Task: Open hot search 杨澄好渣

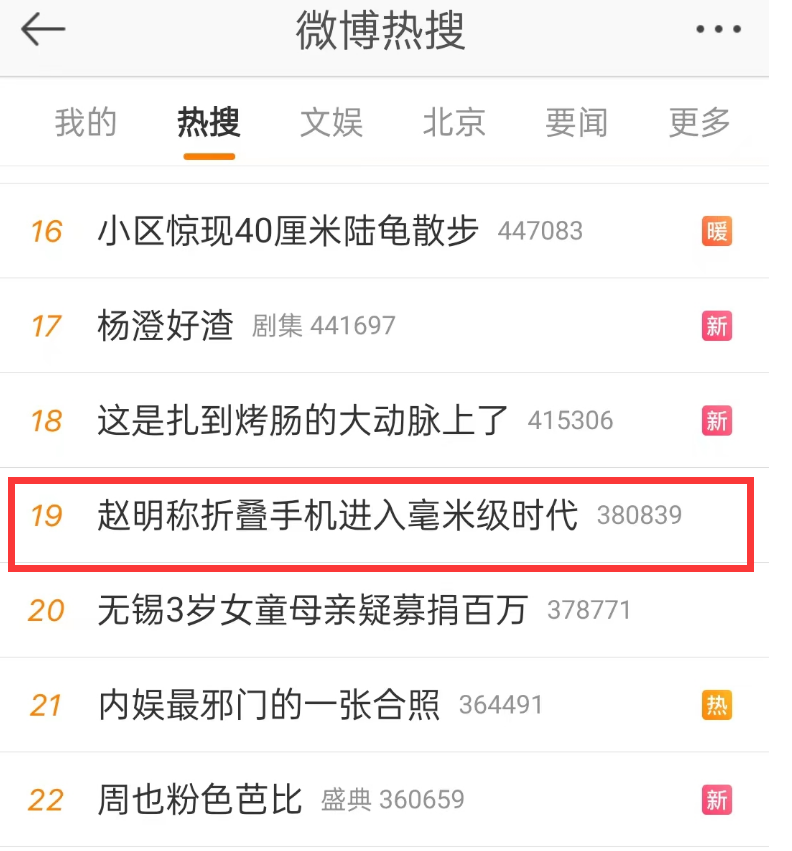Action: click(166, 326)
